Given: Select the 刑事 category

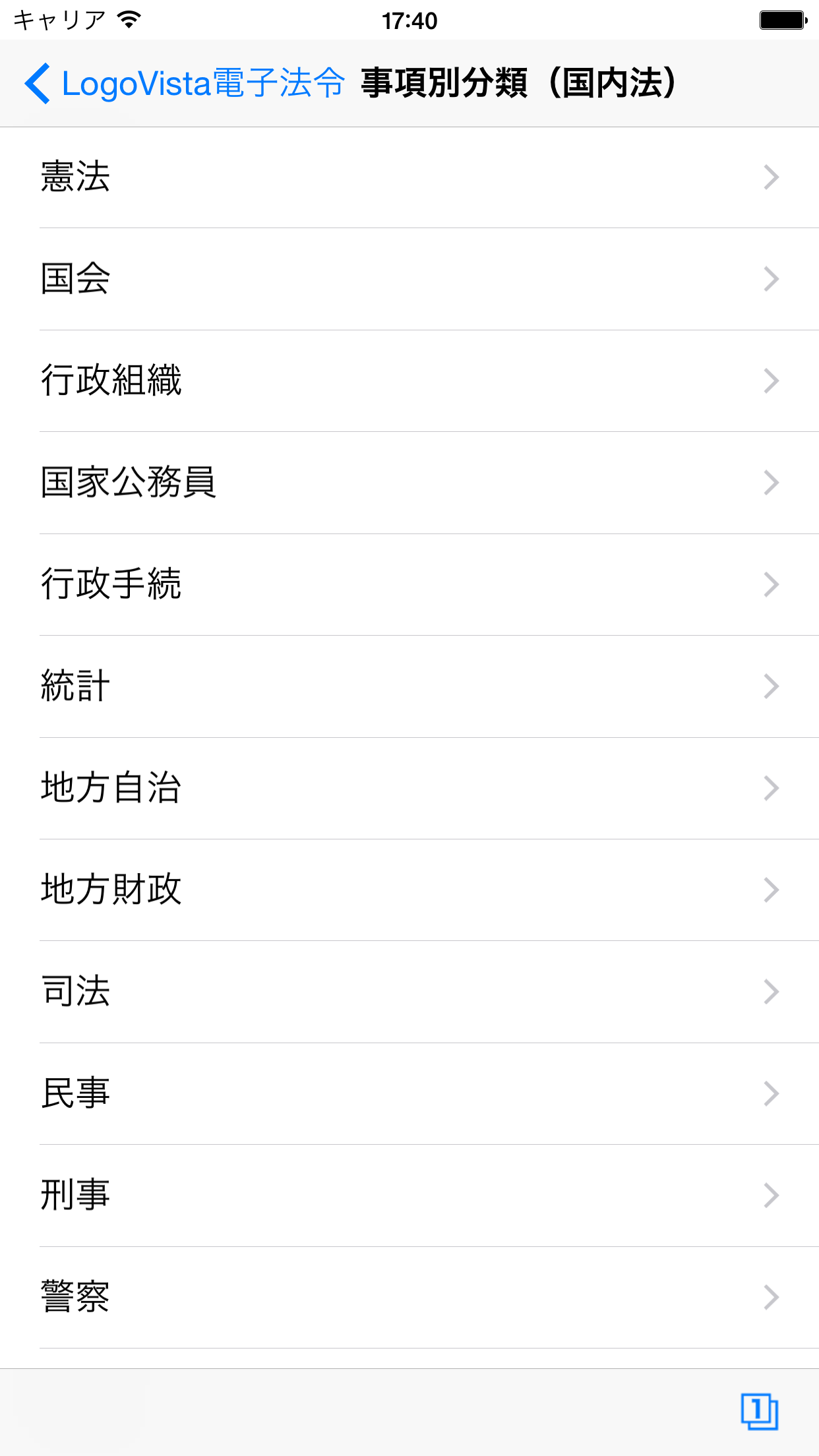Looking at the screenshot, I should point(409,1196).
